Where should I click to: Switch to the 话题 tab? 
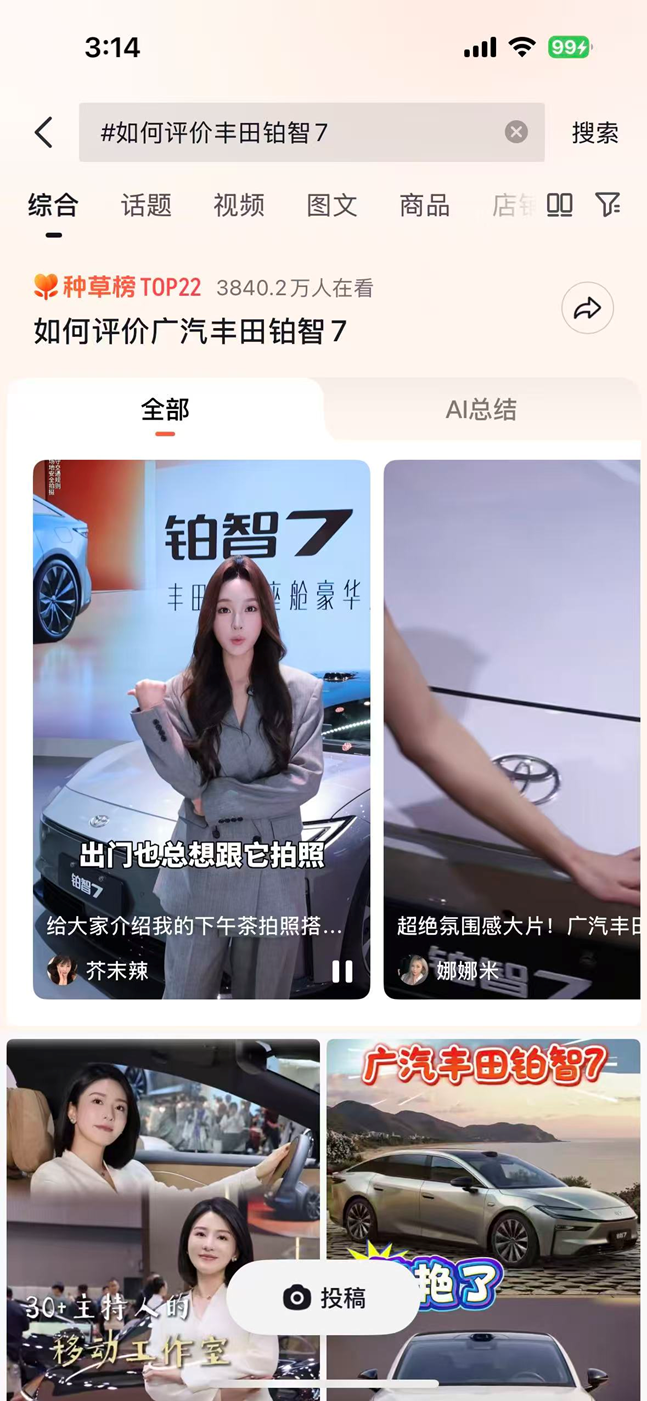tap(146, 206)
